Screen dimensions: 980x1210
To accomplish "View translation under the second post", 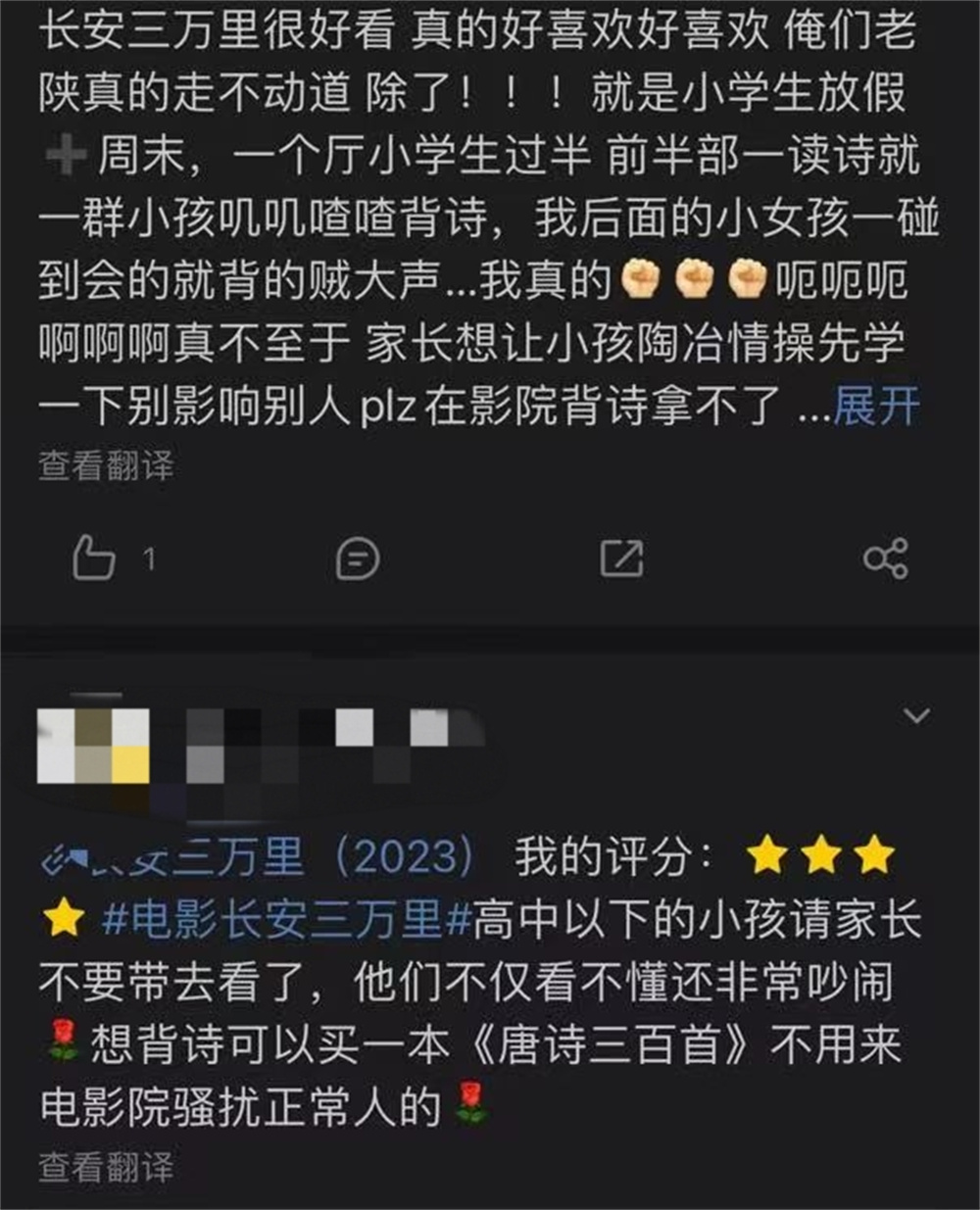I will click(106, 1167).
